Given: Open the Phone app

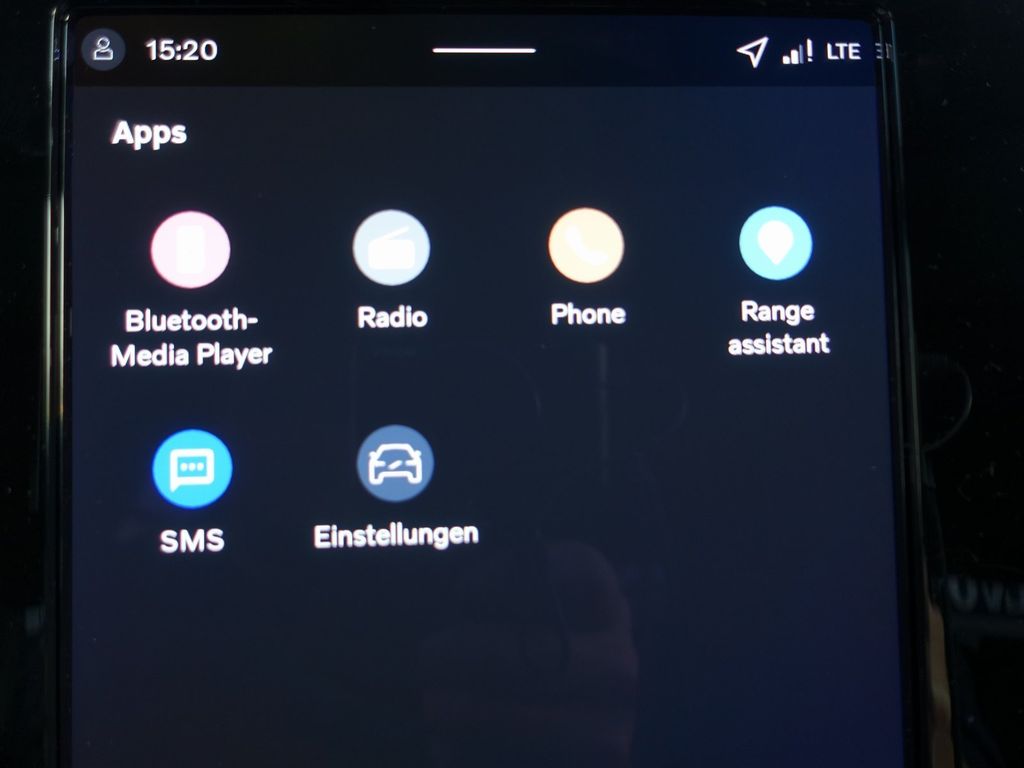Looking at the screenshot, I should click(x=586, y=246).
